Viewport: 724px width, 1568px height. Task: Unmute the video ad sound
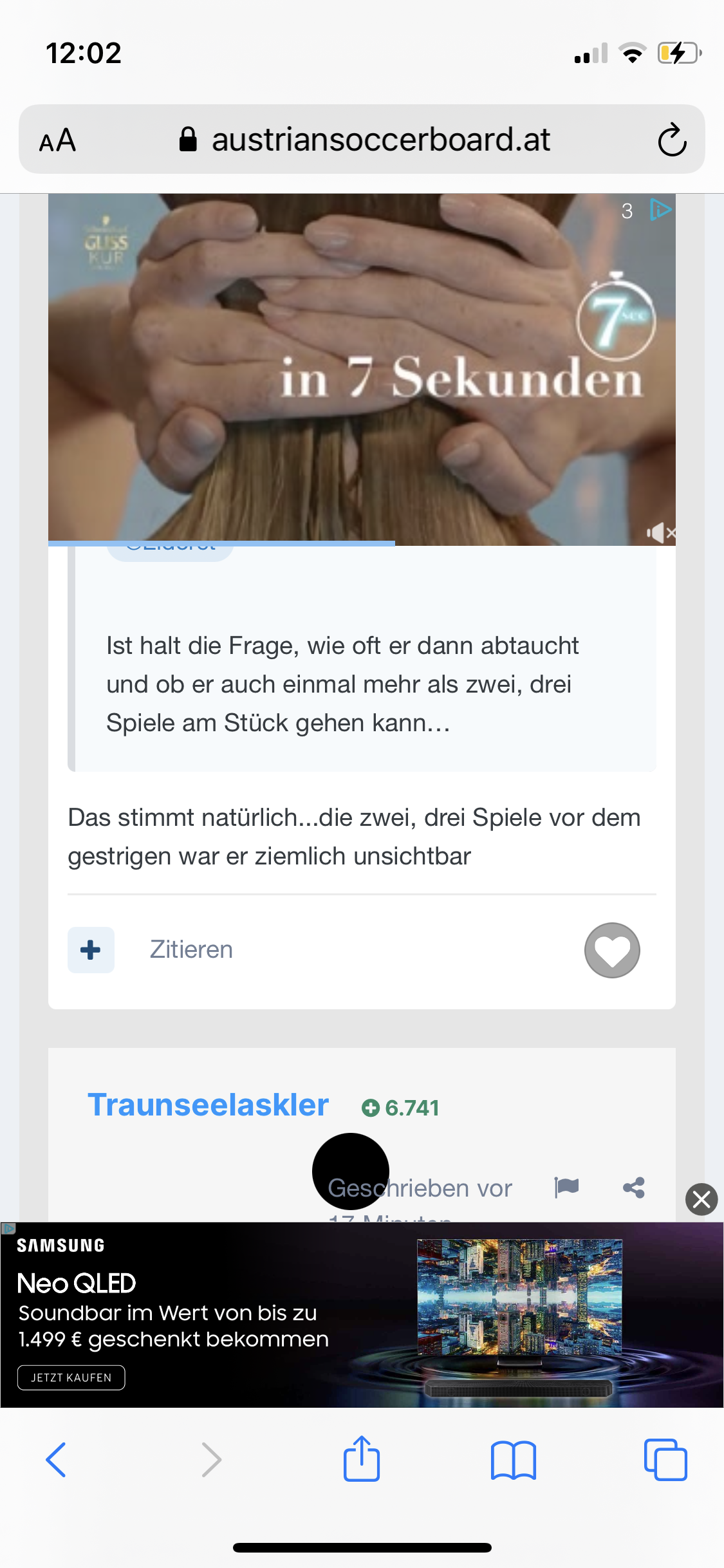coord(661,533)
